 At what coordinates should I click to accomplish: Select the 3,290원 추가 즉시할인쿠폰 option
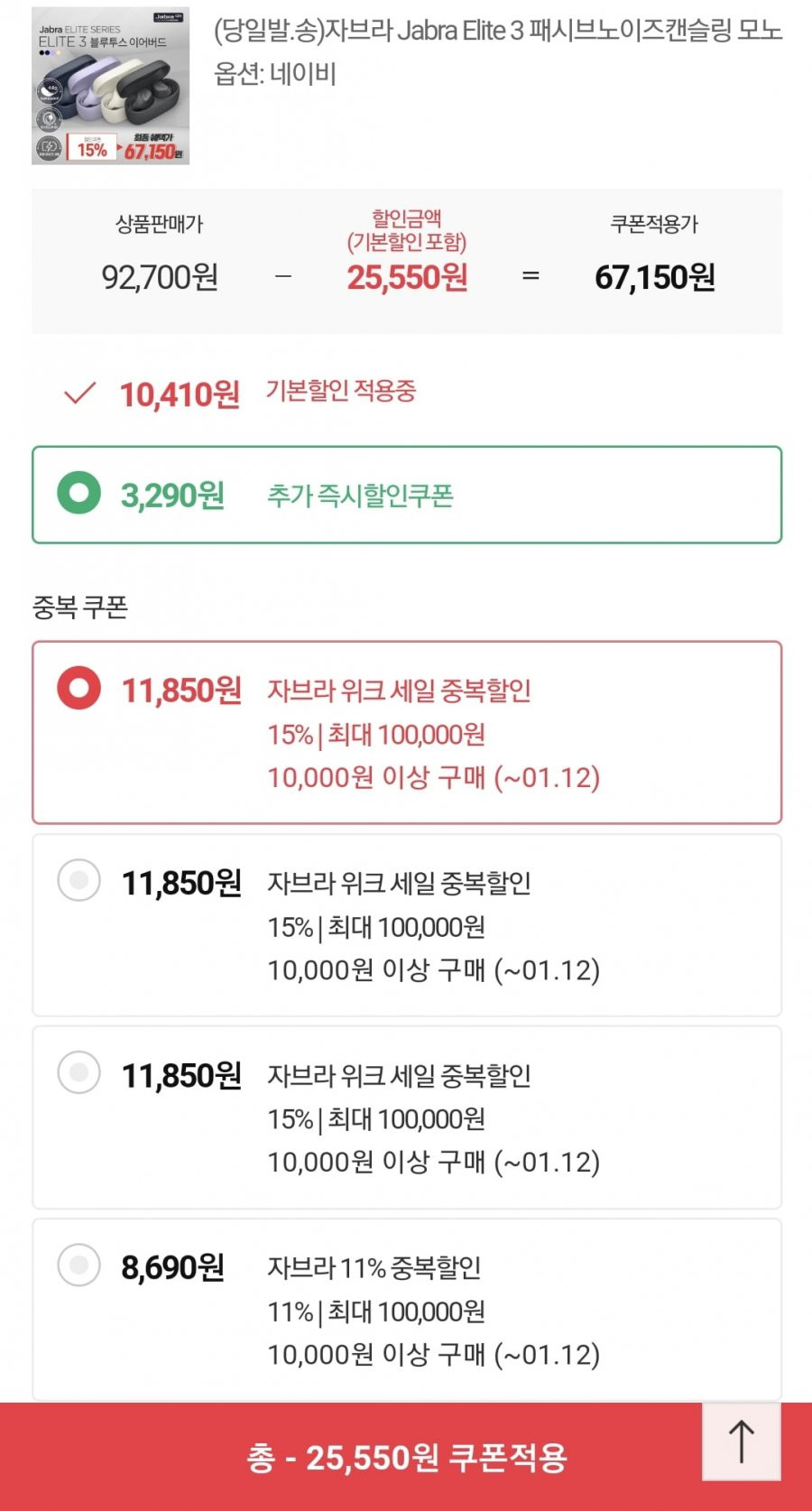(x=406, y=495)
